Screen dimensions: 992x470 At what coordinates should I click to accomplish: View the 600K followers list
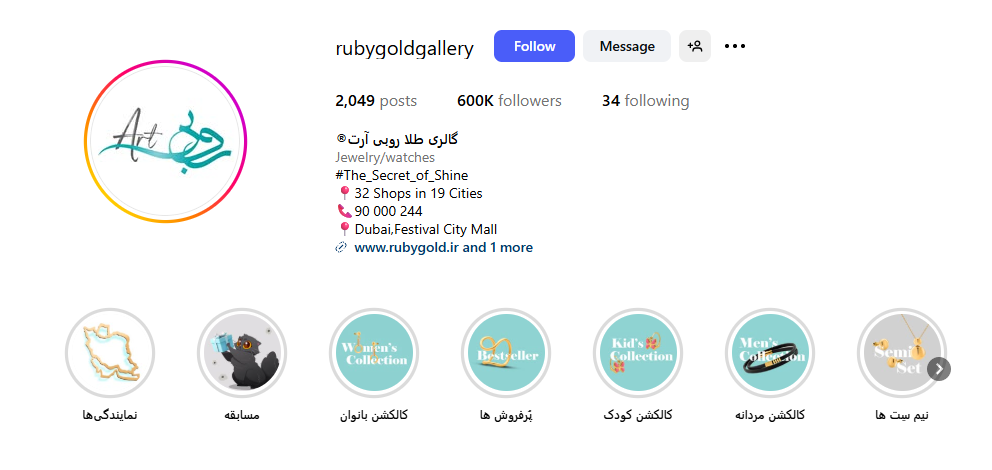click(x=509, y=101)
